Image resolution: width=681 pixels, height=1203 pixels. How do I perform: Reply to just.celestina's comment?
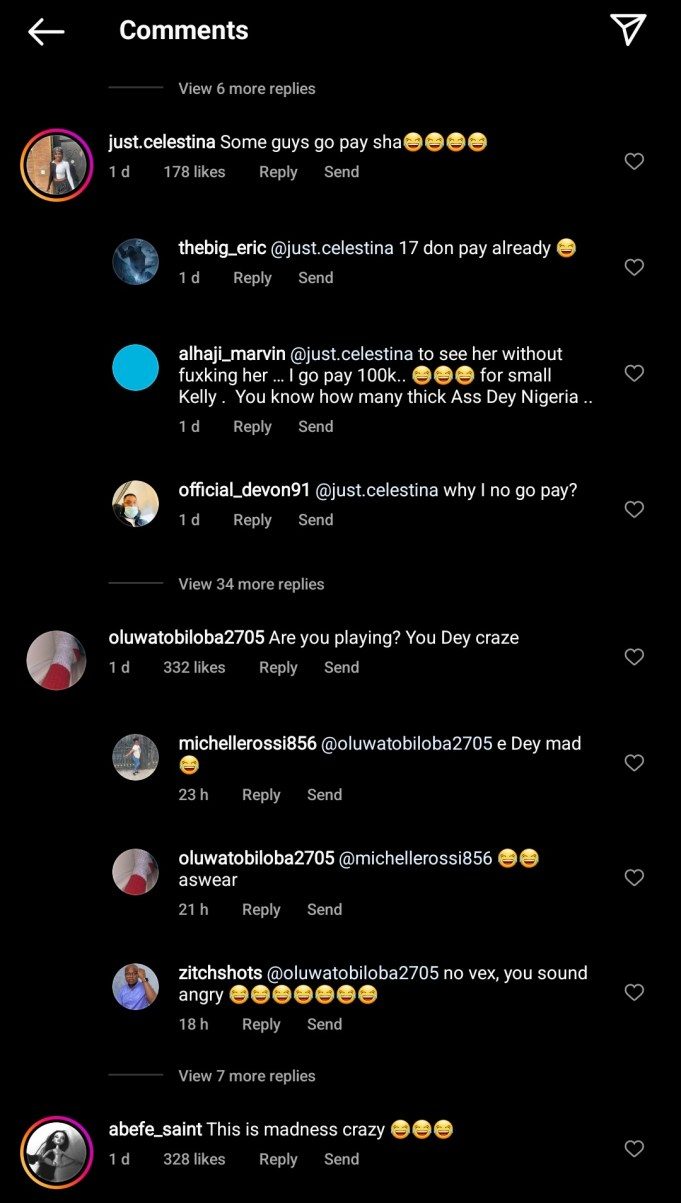coord(278,172)
